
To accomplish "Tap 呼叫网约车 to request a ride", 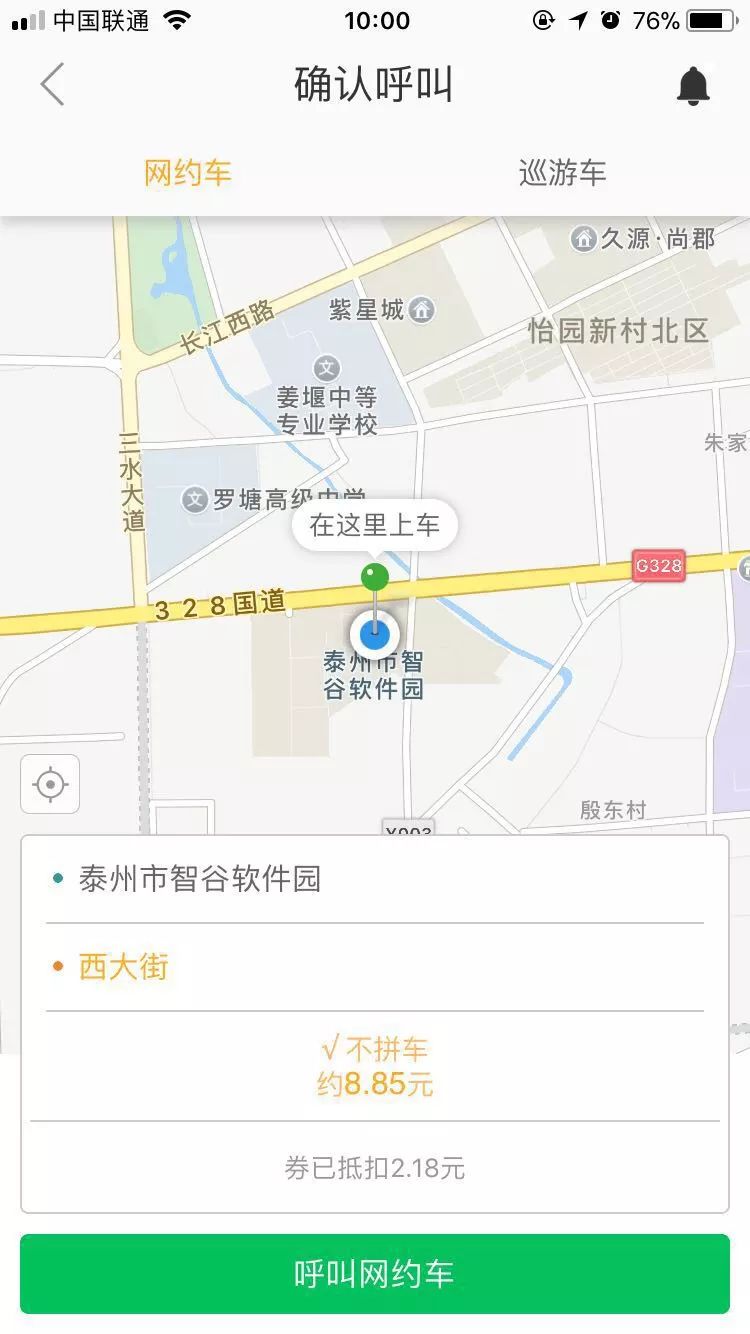I will click(x=375, y=1274).
